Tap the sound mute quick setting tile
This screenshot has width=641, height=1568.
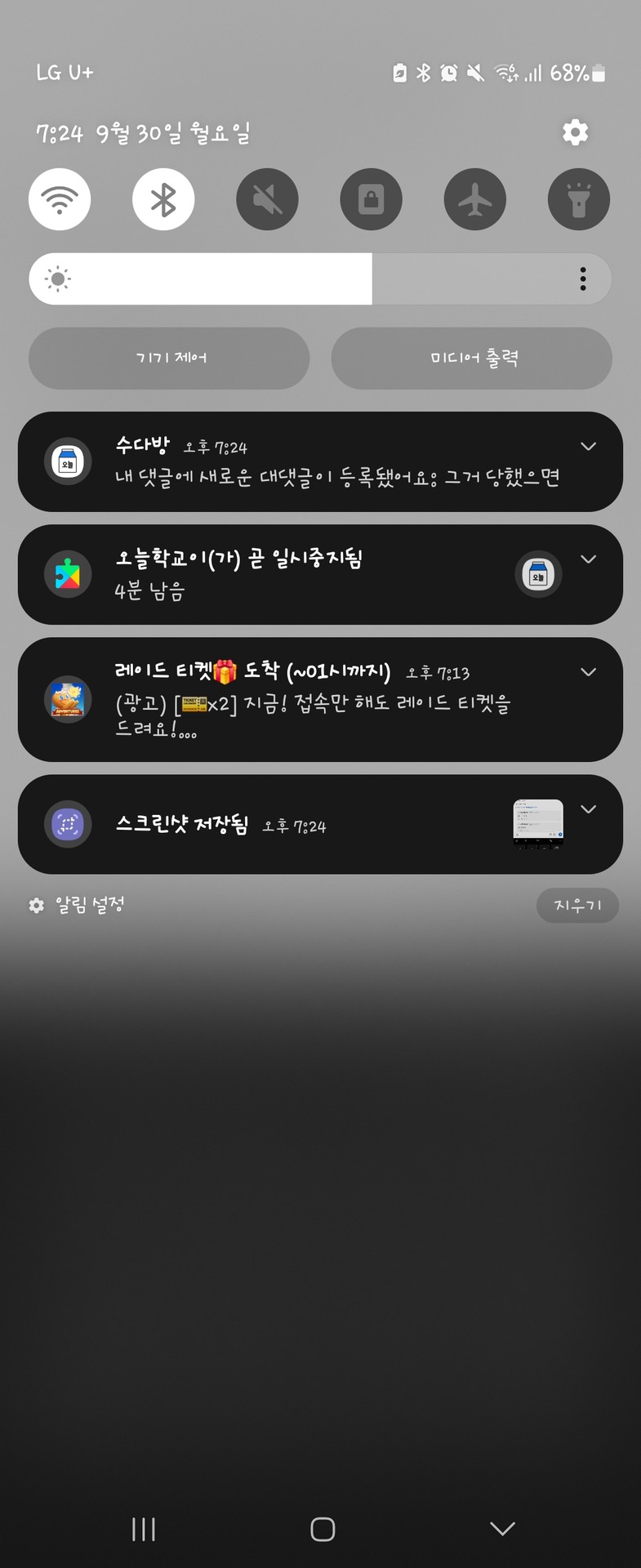pos(267,199)
